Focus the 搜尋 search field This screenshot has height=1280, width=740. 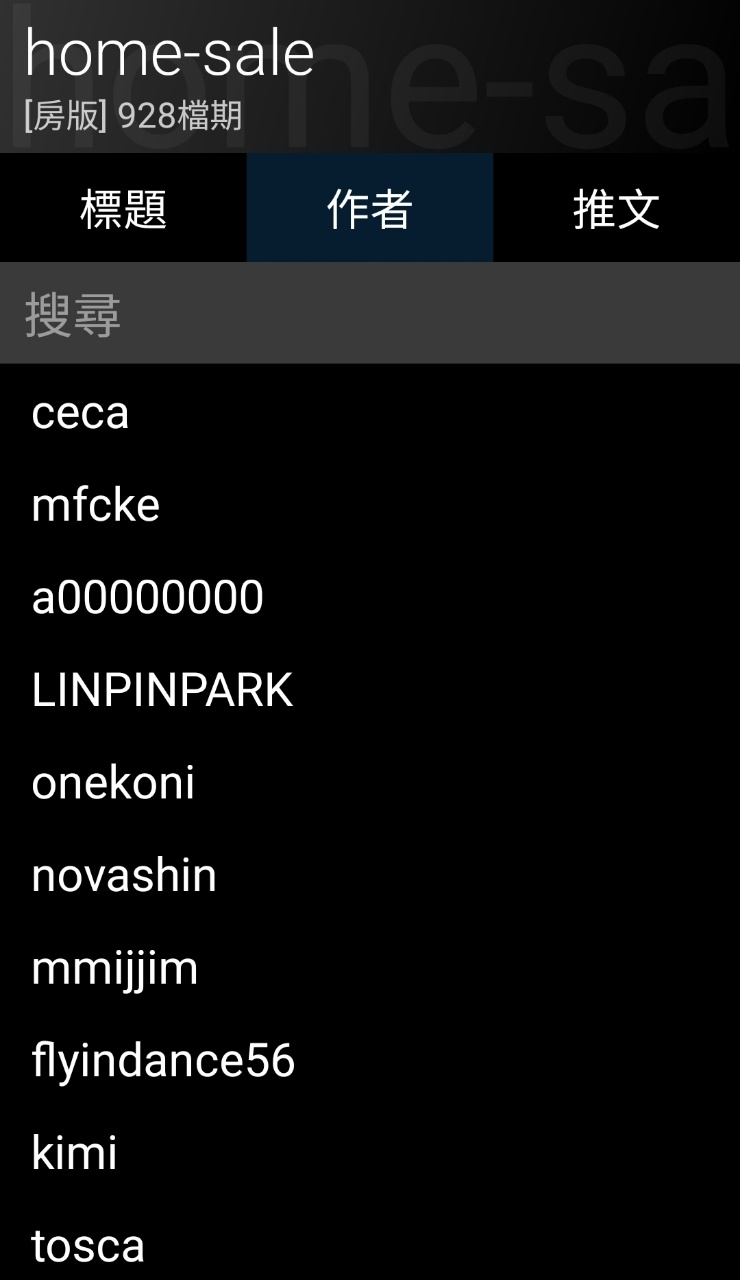pyautogui.click(x=369, y=314)
